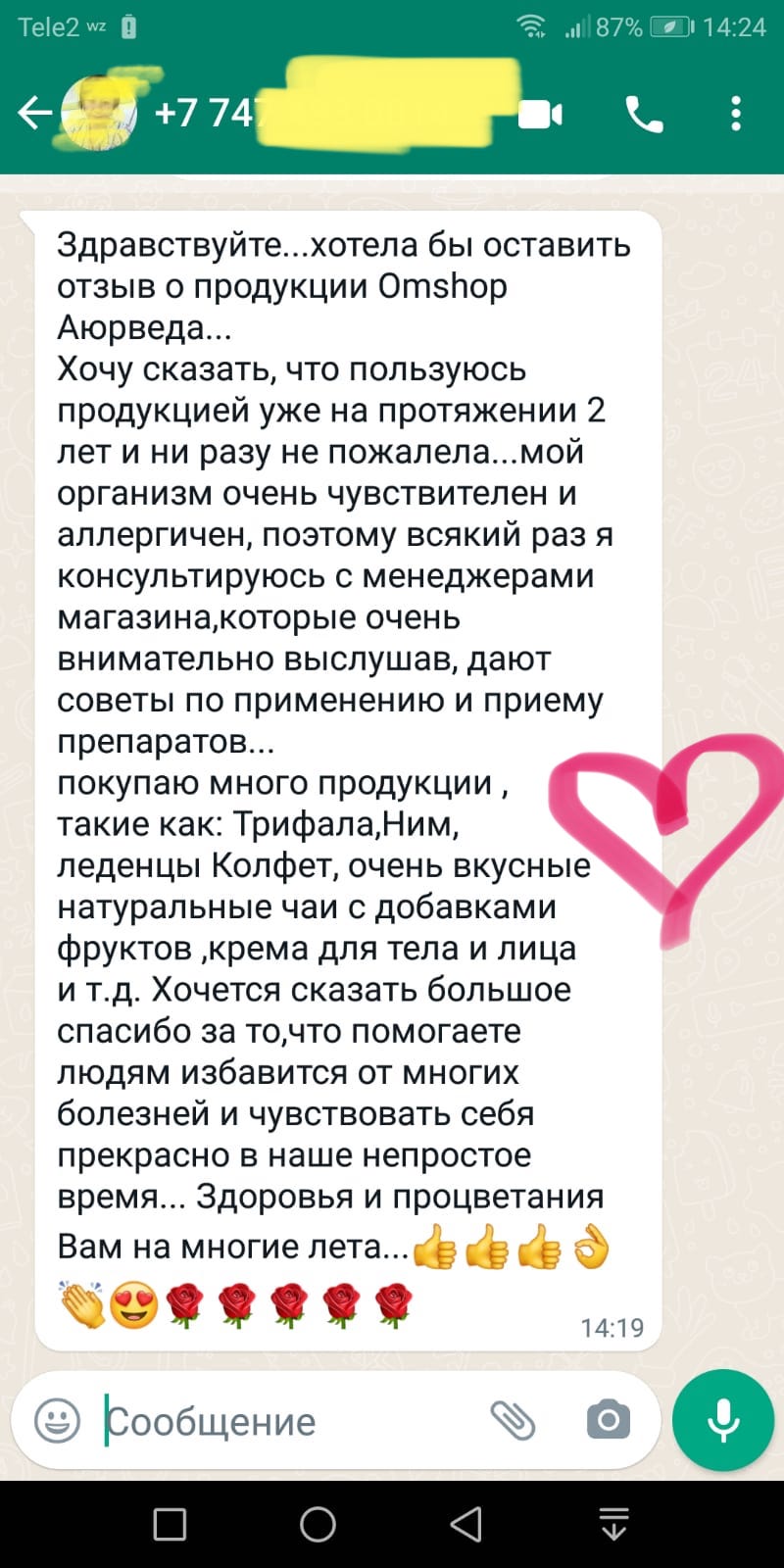
Task: Go back to the chat list
Action: (33, 114)
